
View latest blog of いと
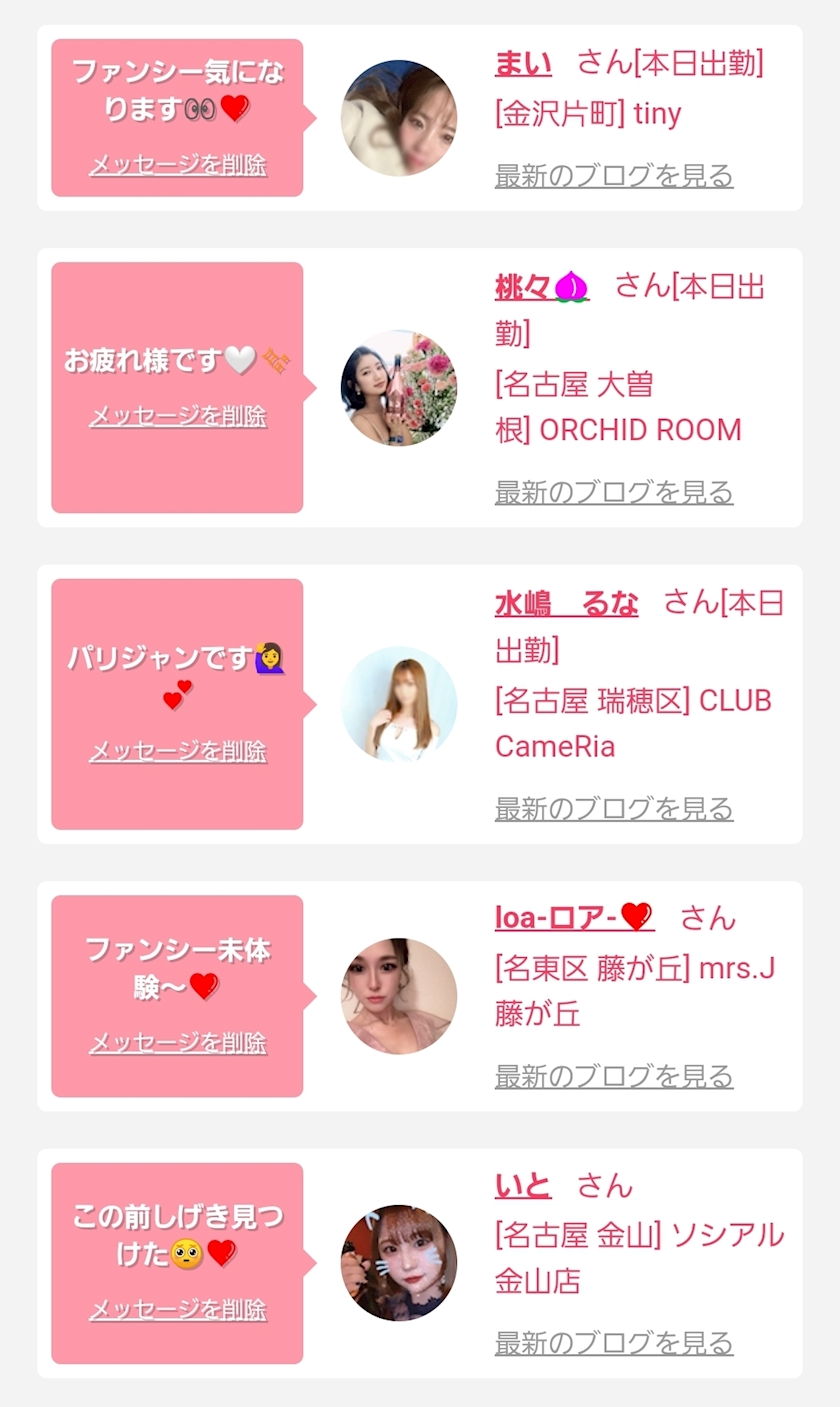[614, 1343]
